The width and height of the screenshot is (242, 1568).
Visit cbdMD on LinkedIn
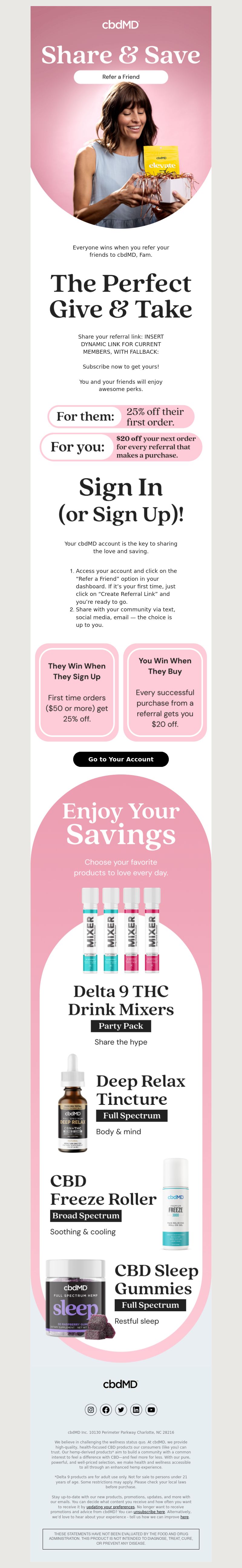(x=136, y=1410)
